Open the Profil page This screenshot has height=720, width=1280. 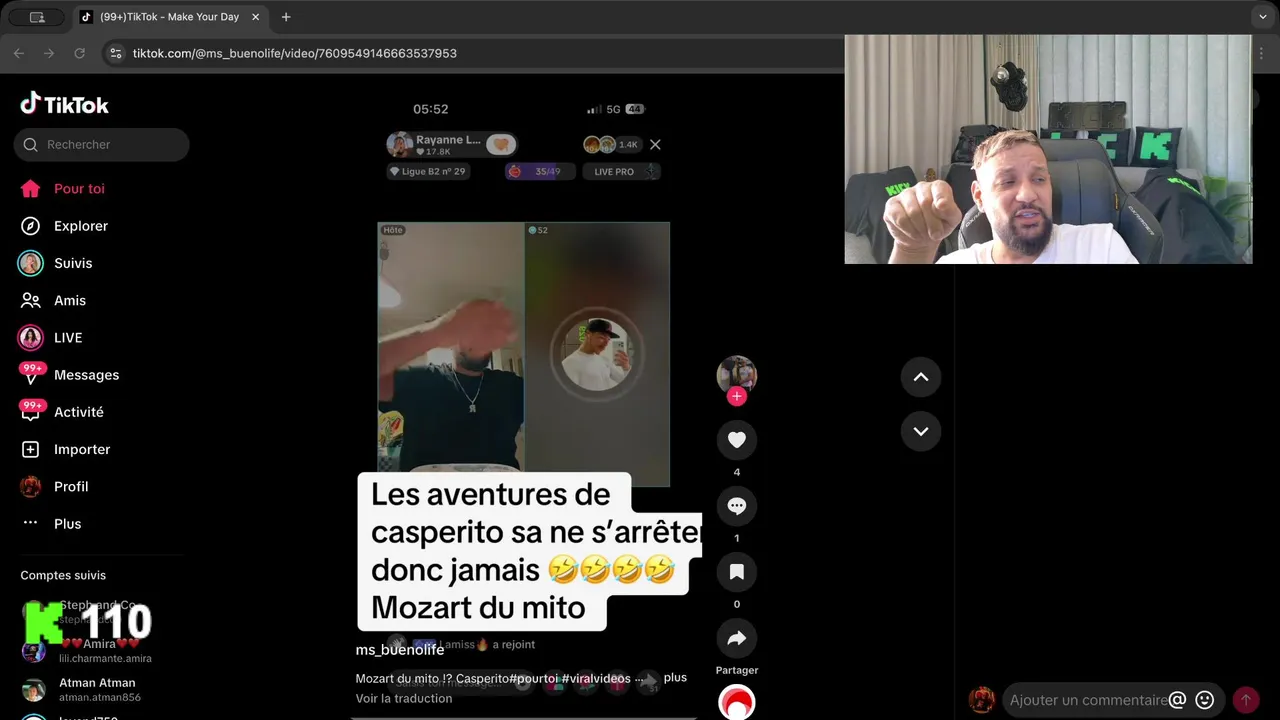[x=70, y=486]
